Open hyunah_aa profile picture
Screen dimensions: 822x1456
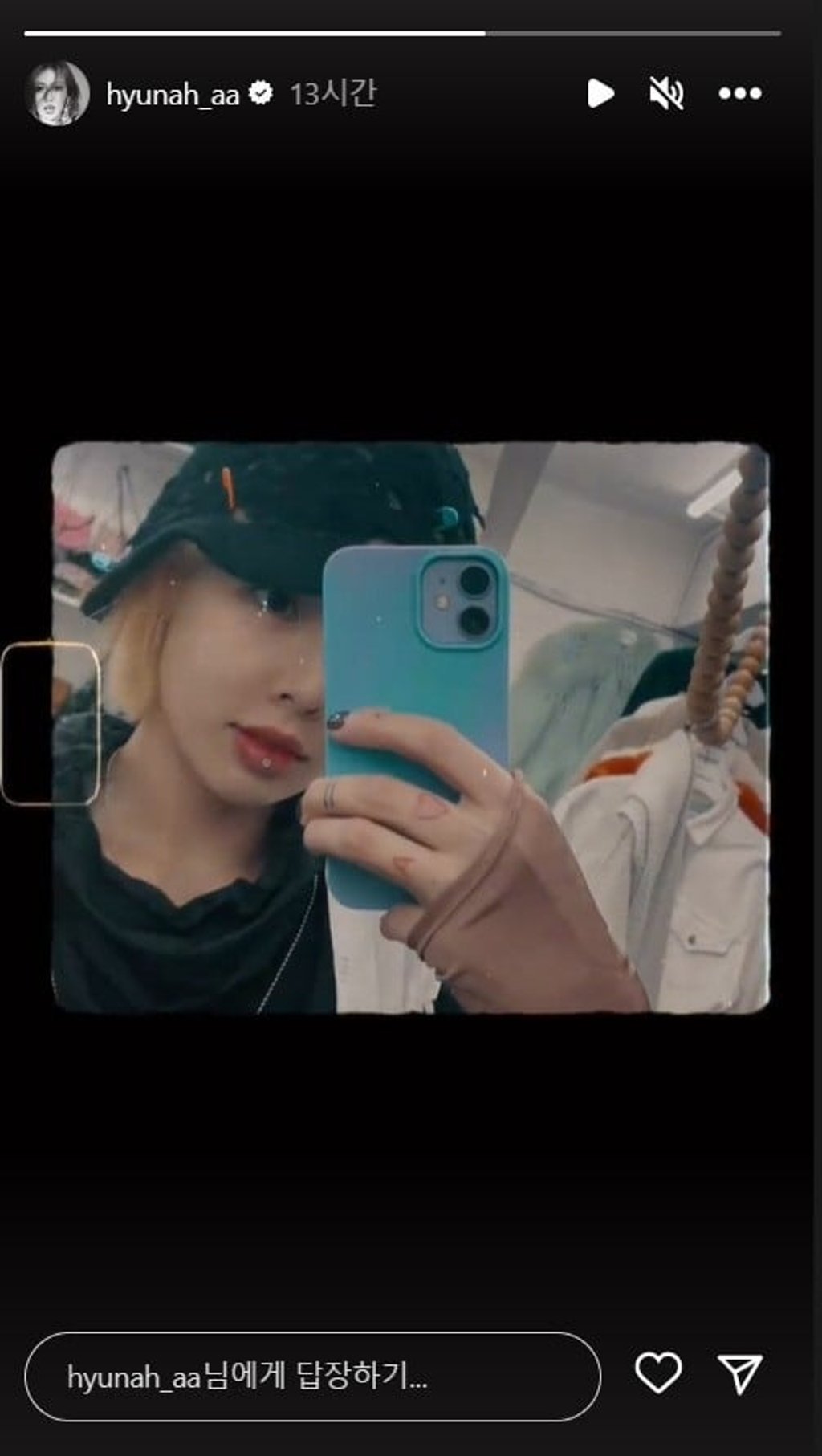(57, 93)
